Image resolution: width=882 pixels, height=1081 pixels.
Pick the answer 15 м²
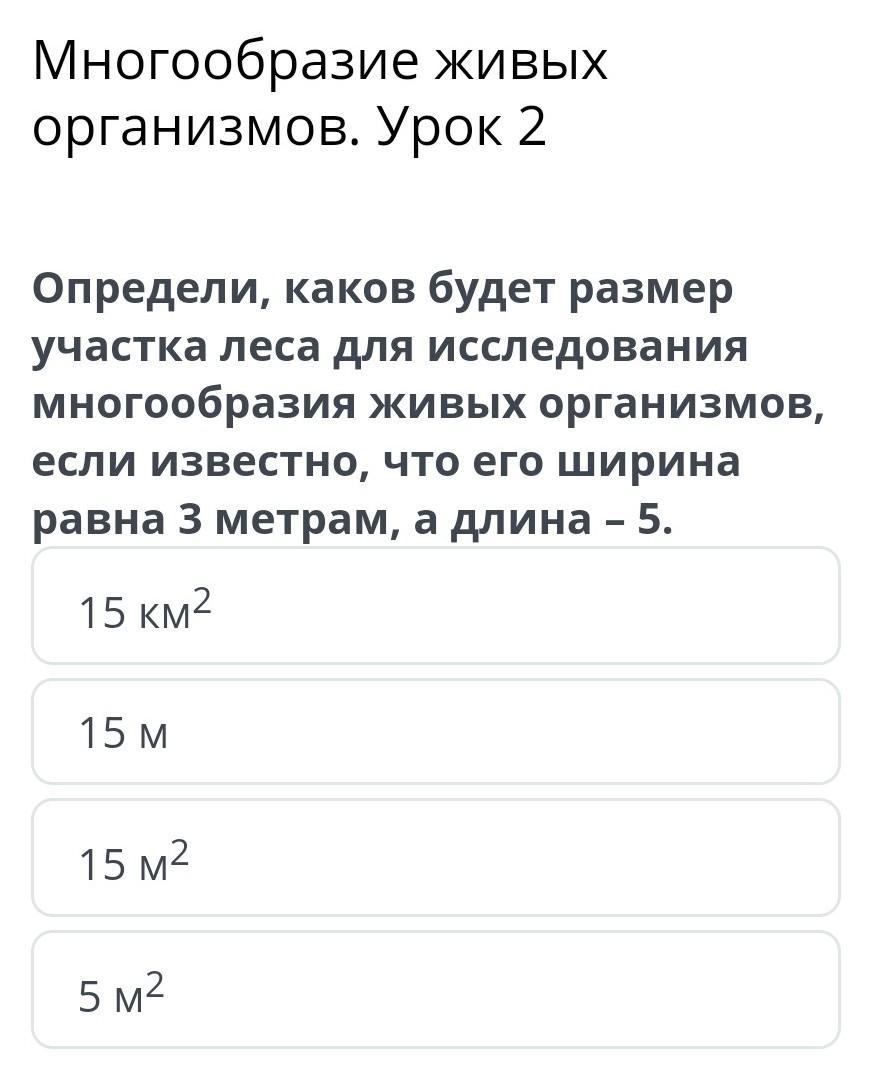pyautogui.click(x=436, y=858)
